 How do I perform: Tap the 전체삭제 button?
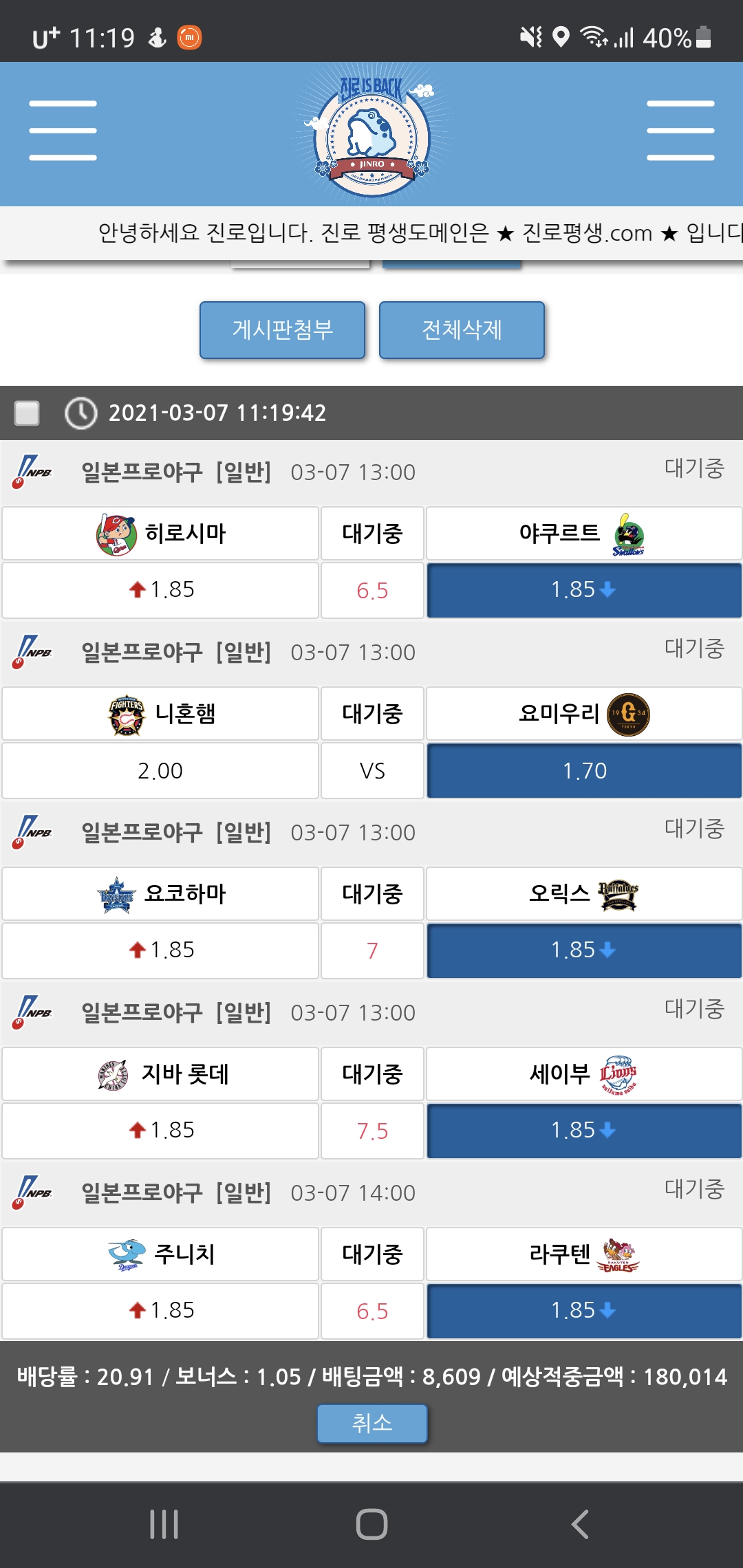[x=462, y=330]
